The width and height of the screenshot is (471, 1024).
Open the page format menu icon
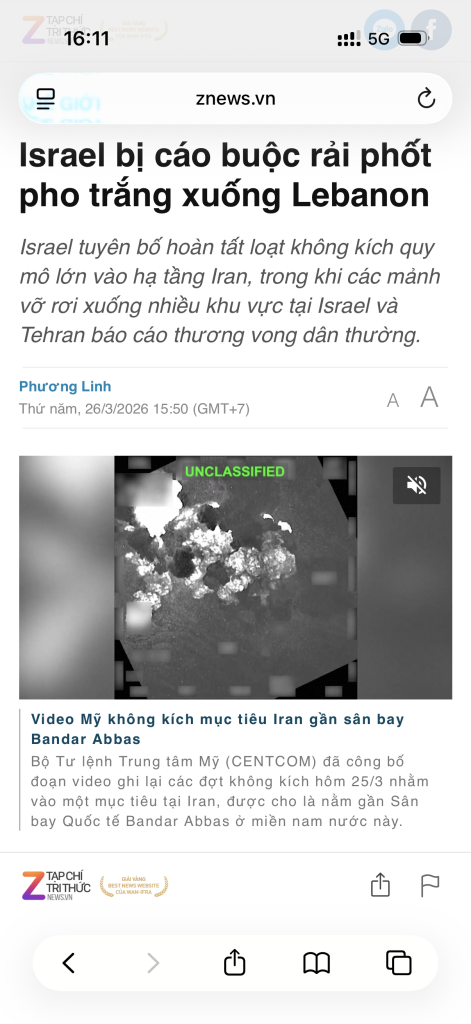coord(46,99)
